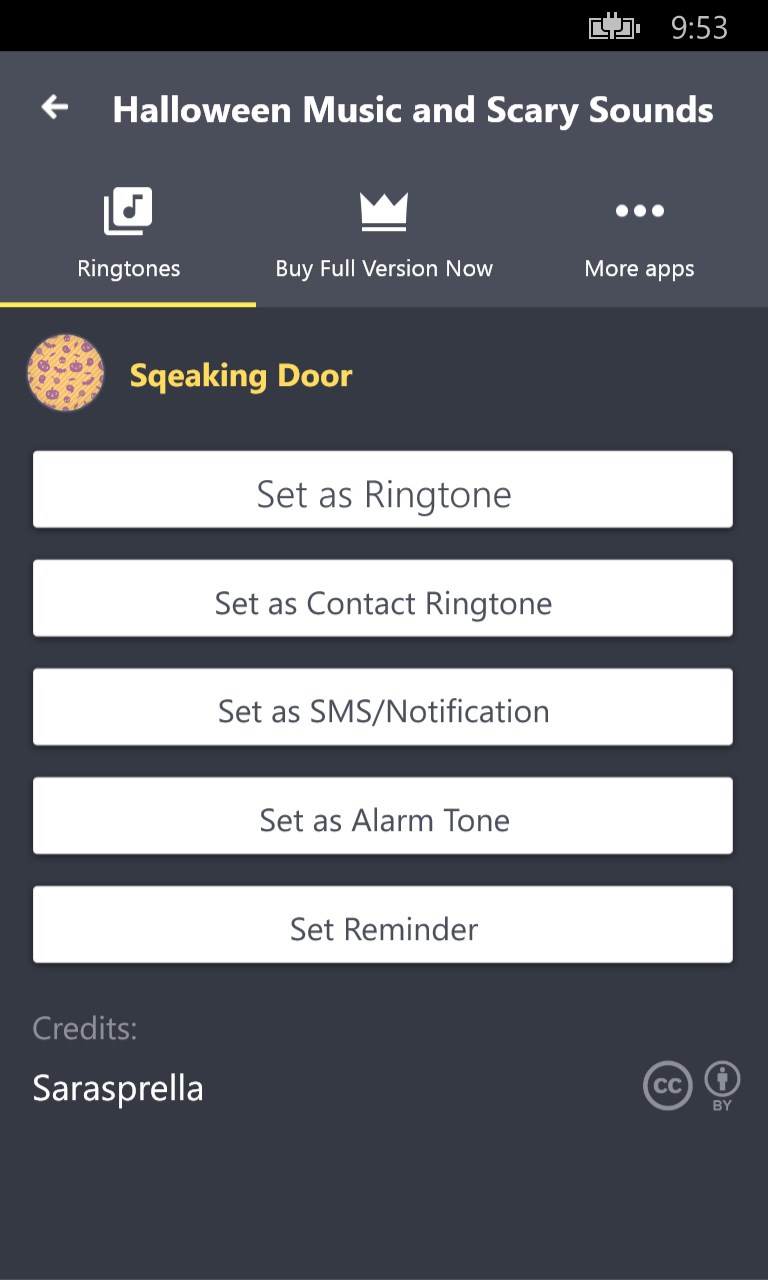Choose Set as SMS/Notification
The width and height of the screenshot is (768, 1280).
[x=383, y=708]
